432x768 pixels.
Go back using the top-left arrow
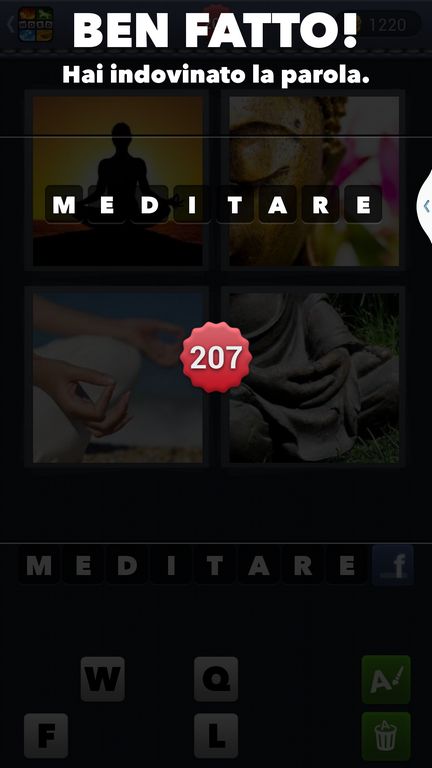click(x=10, y=24)
